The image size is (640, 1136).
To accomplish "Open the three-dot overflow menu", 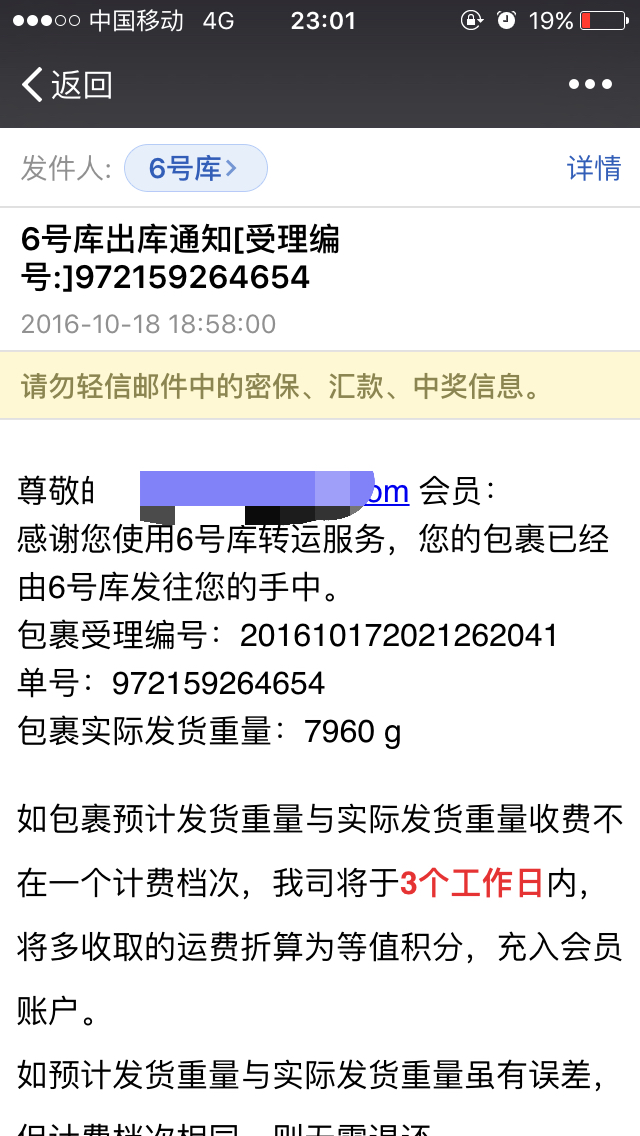I will (x=590, y=85).
